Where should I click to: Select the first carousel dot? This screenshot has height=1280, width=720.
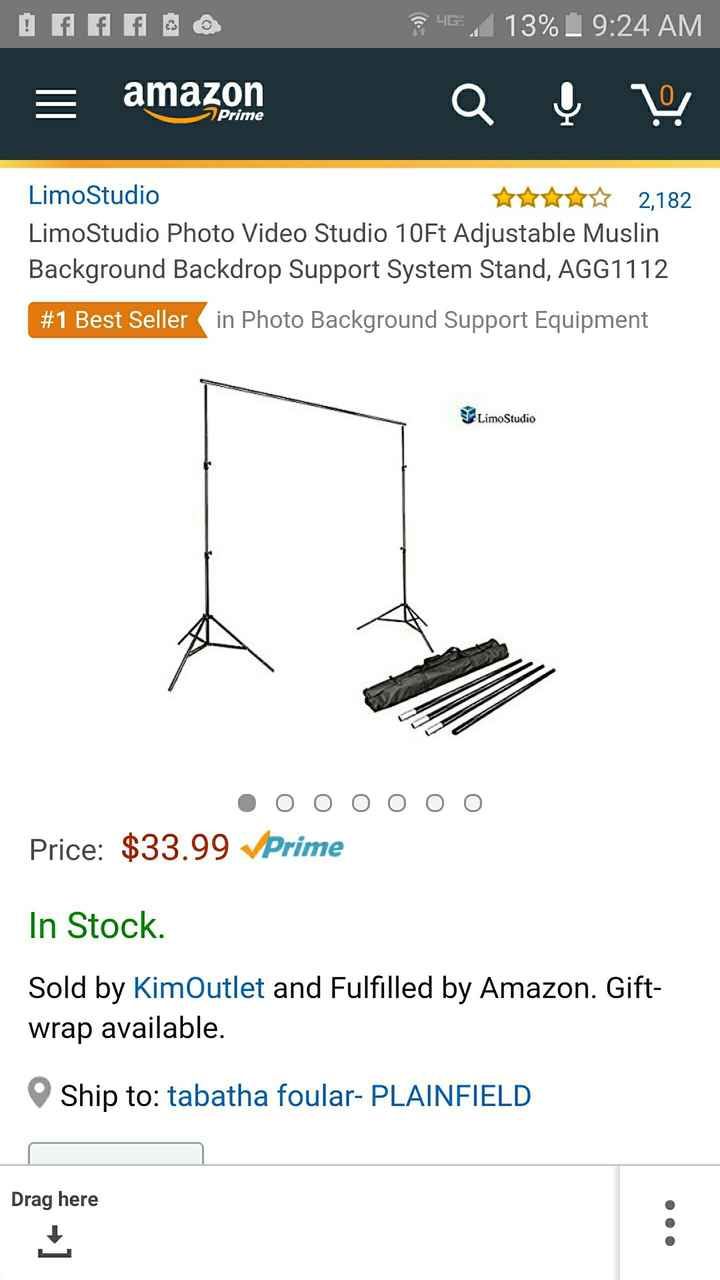pyautogui.click(x=247, y=802)
